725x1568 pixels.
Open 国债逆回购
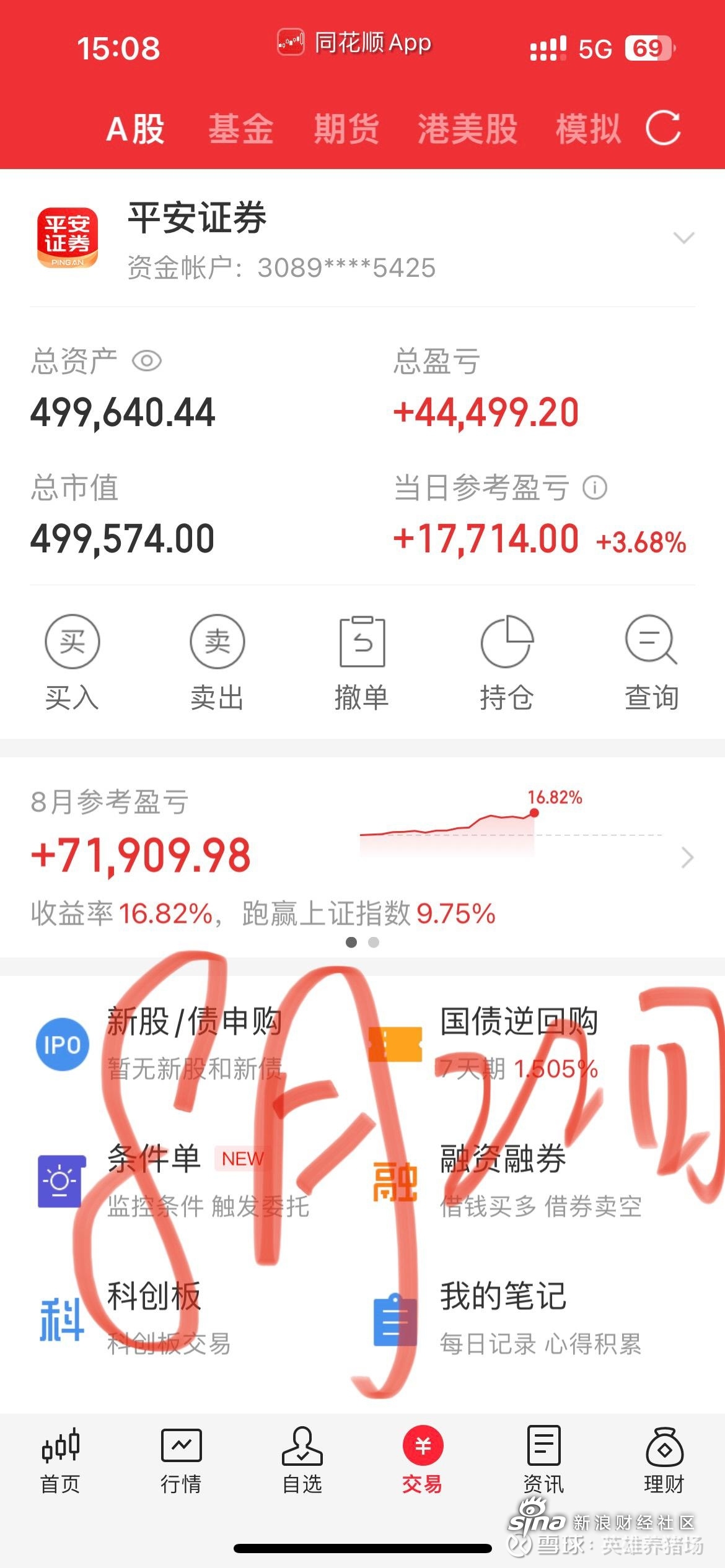(518, 1043)
